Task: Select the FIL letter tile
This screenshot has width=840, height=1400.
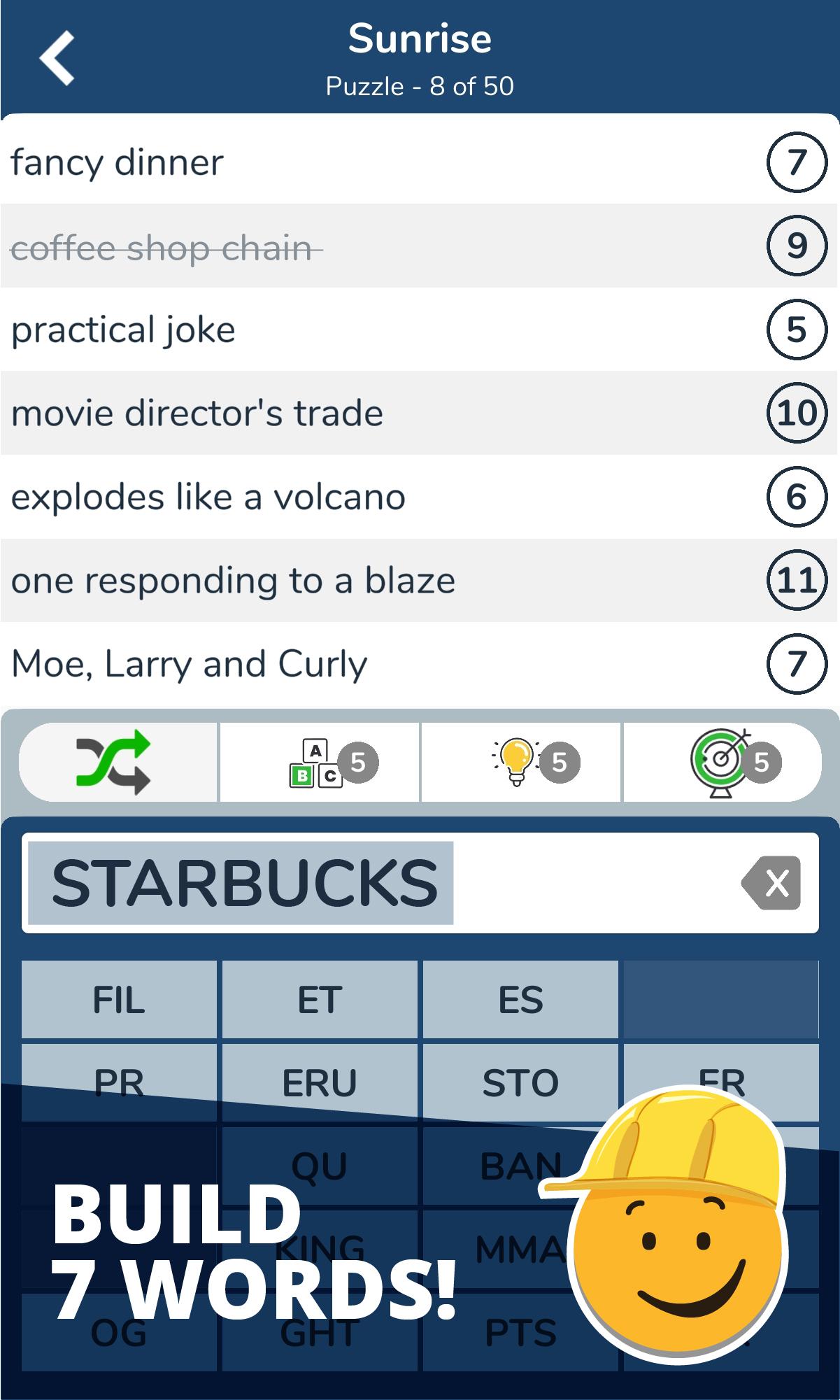Action: click(x=119, y=999)
